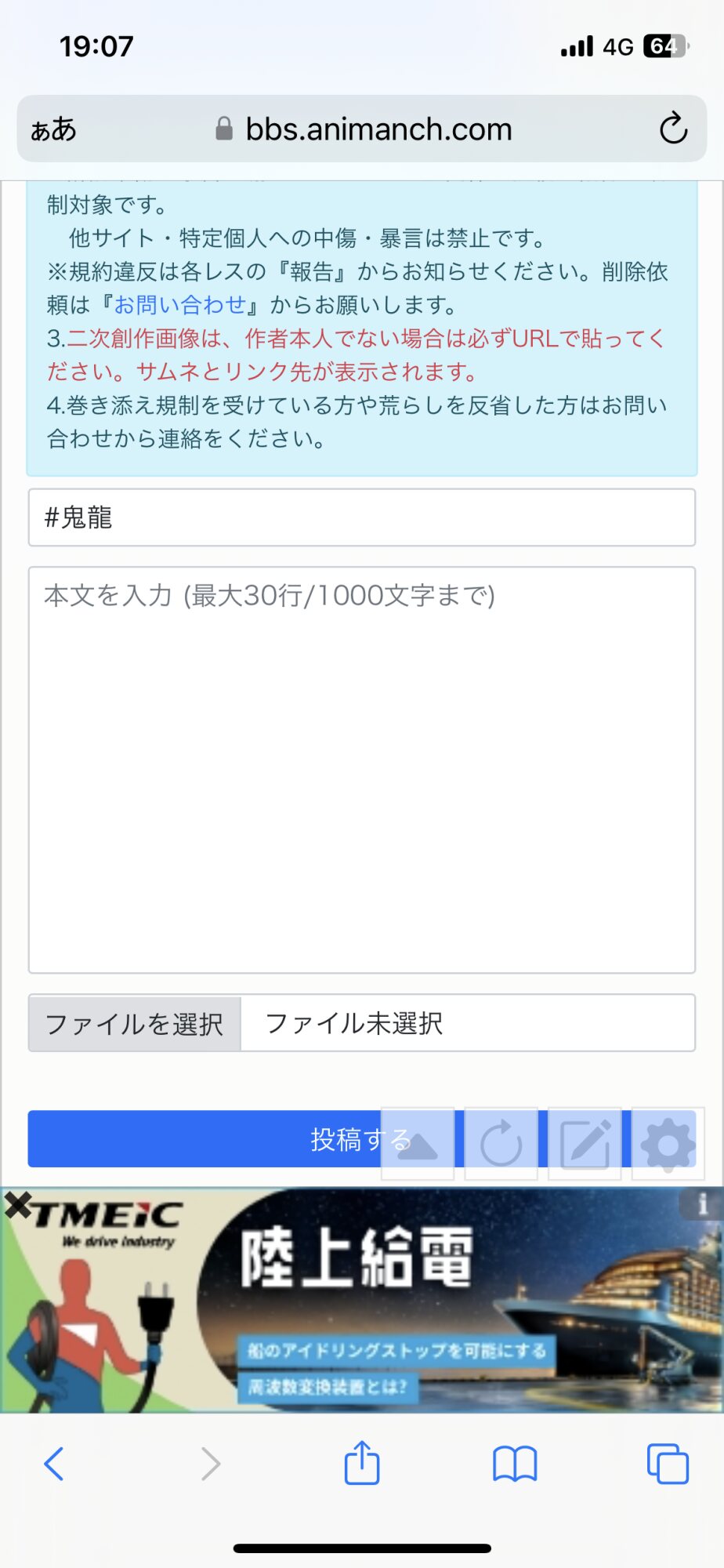The width and height of the screenshot is (724, 1568).
Task: Open the floating write-post pencil icon
Action: [x=585, y=1144]
